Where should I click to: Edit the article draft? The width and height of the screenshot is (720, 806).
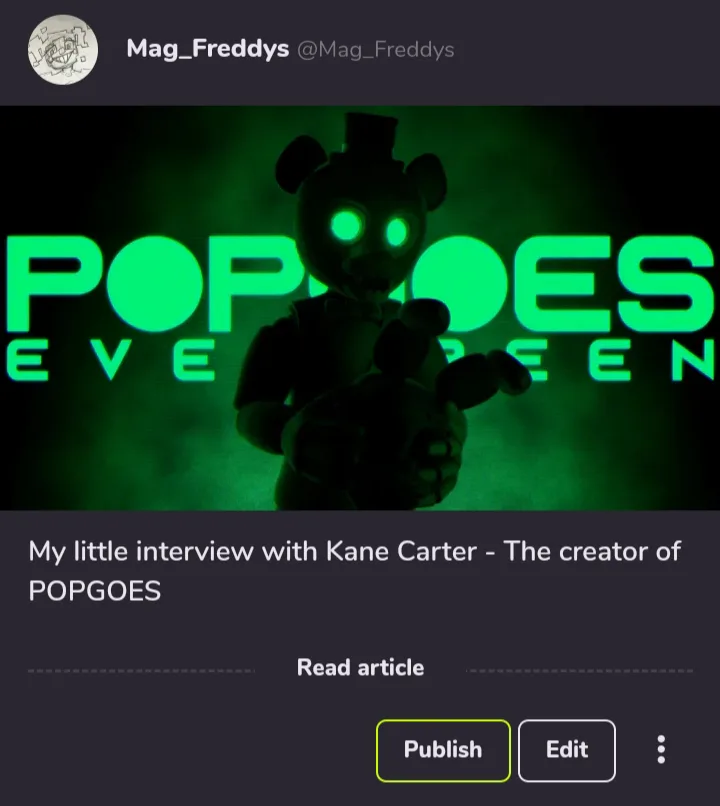coord(566,750)
